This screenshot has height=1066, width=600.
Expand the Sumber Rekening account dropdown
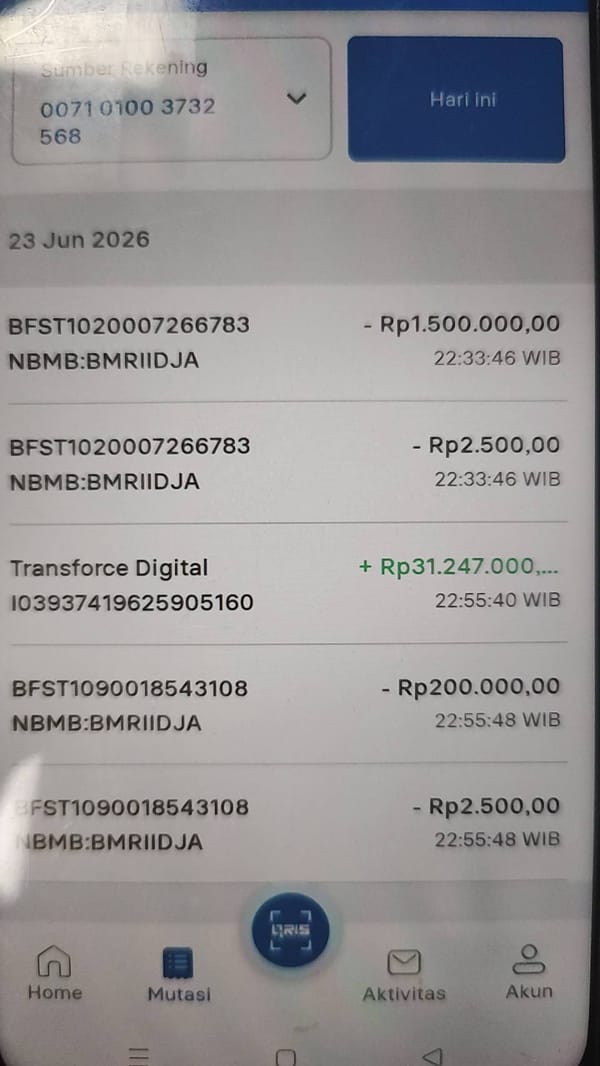tap(172, 101)
